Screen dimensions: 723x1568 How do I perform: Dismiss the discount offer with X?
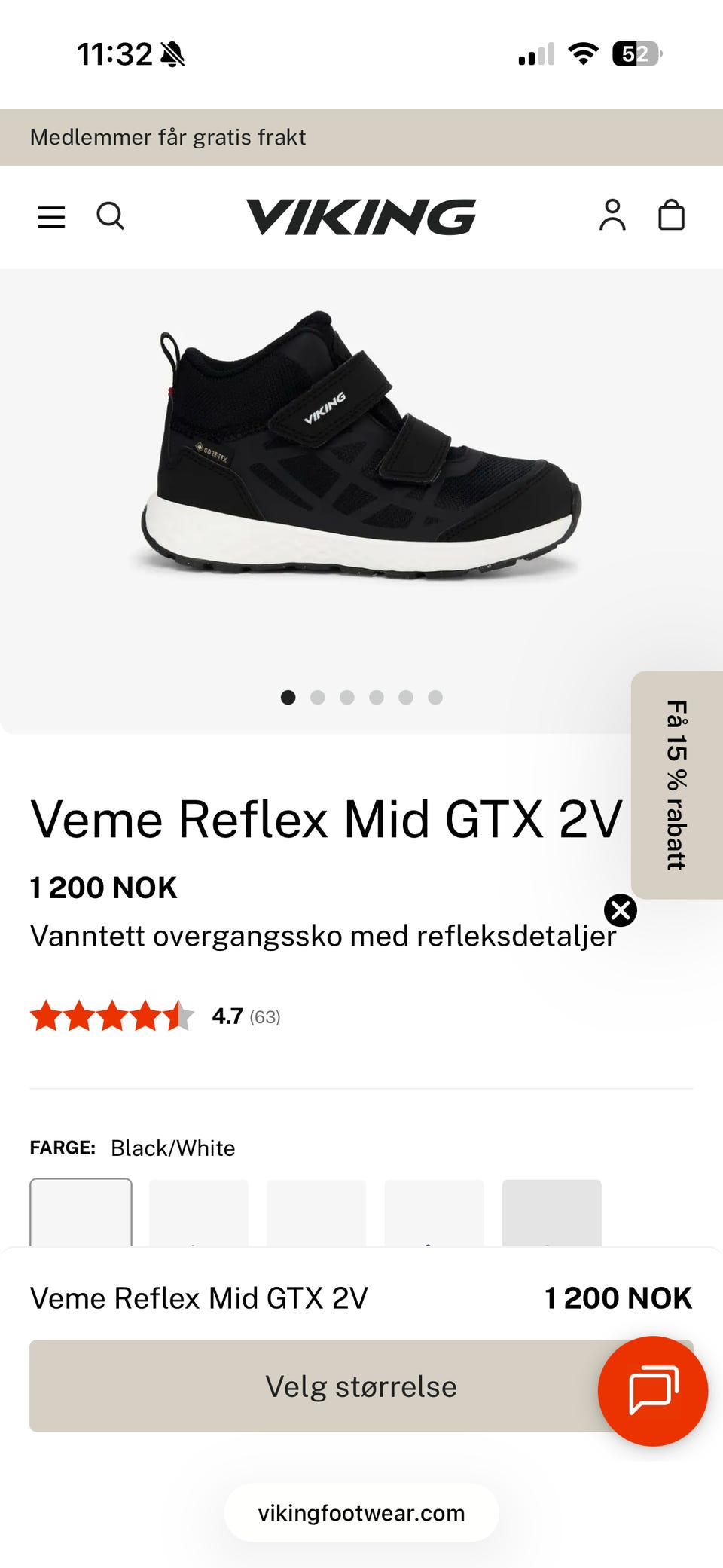point(621,910)
